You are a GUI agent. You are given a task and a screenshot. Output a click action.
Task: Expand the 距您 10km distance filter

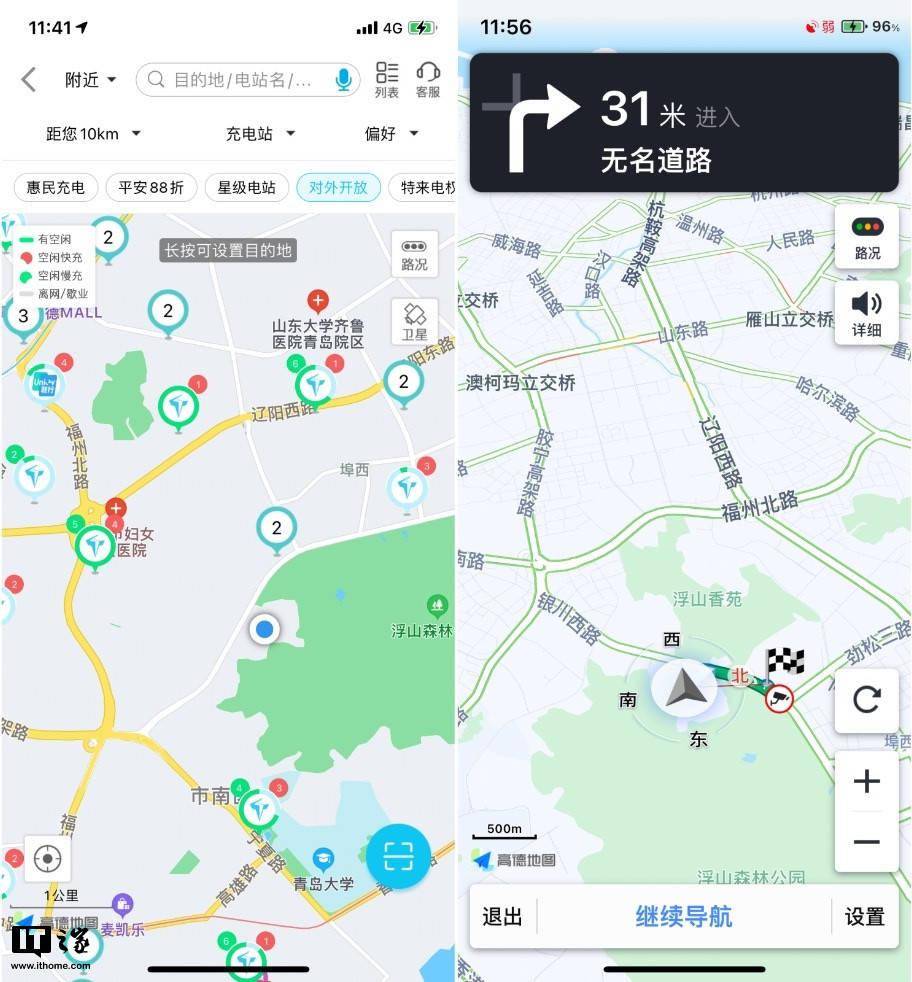click(x=94, y=134)
